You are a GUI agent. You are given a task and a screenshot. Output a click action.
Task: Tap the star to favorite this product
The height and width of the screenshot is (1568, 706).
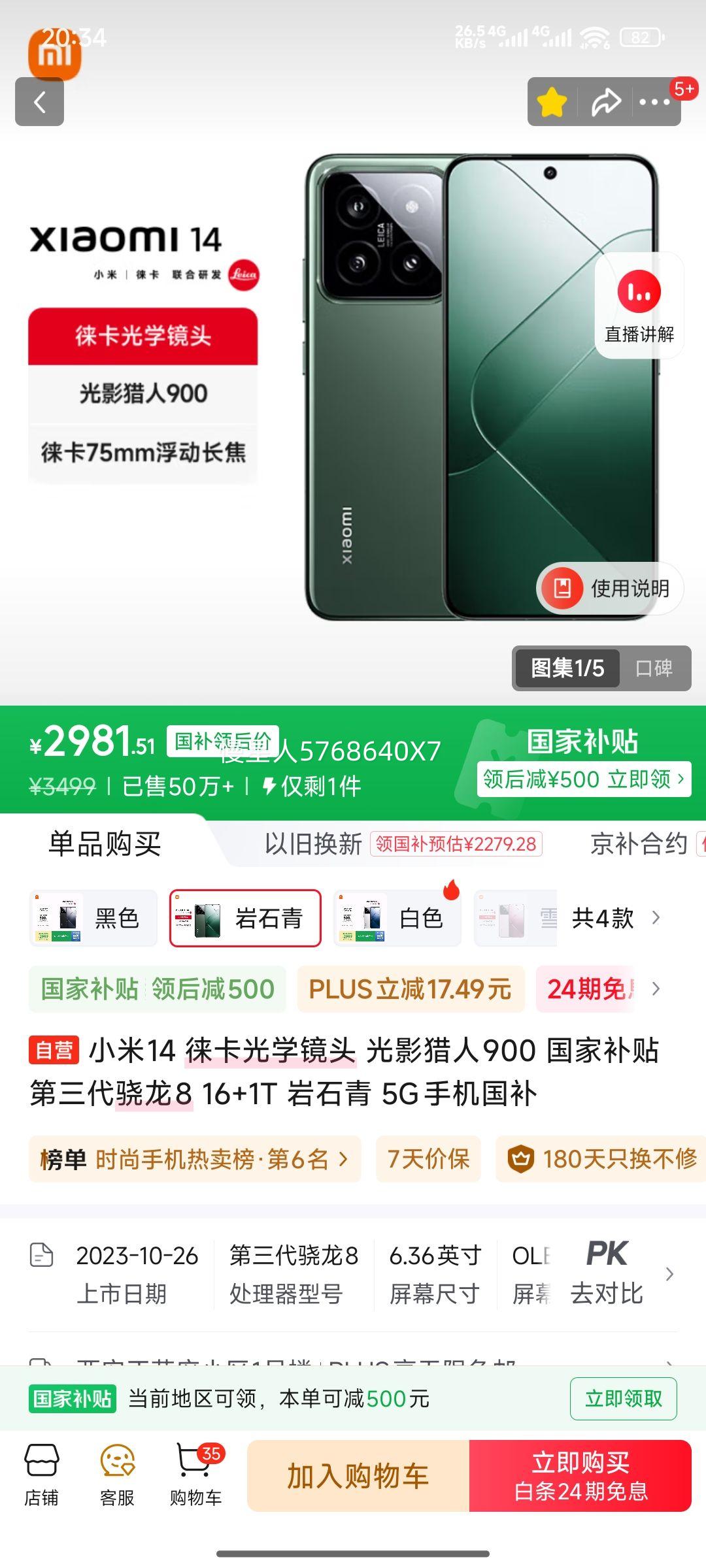552,102
